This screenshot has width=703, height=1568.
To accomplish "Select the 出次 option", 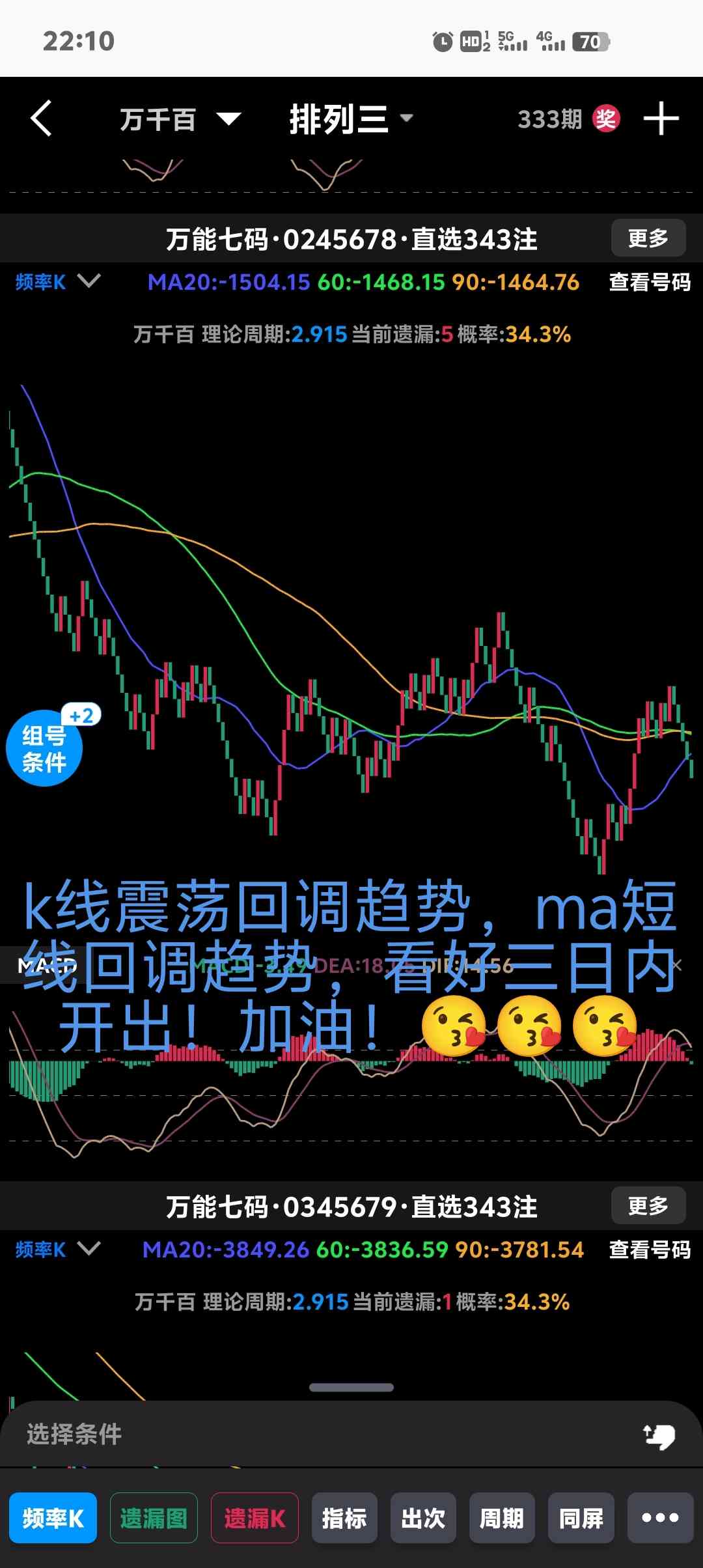I will coord(423,1519).
